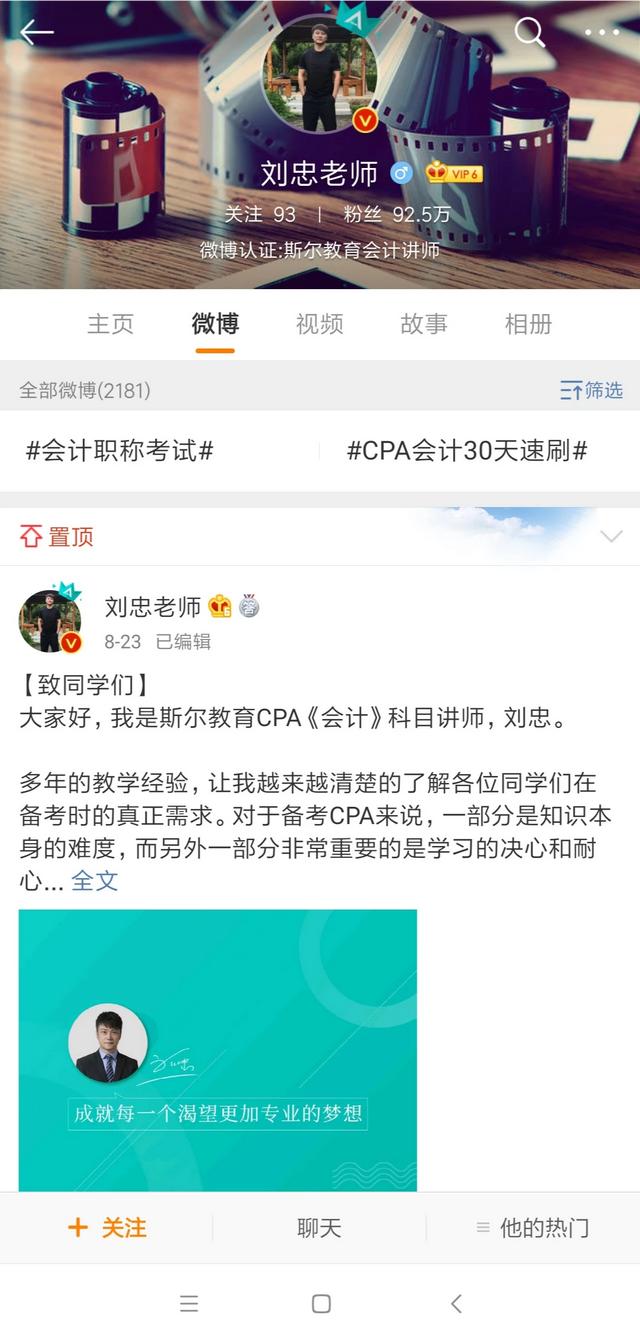Open the 故事 tab
Viewport: 640px width, 1340px height.
(424, 324)
